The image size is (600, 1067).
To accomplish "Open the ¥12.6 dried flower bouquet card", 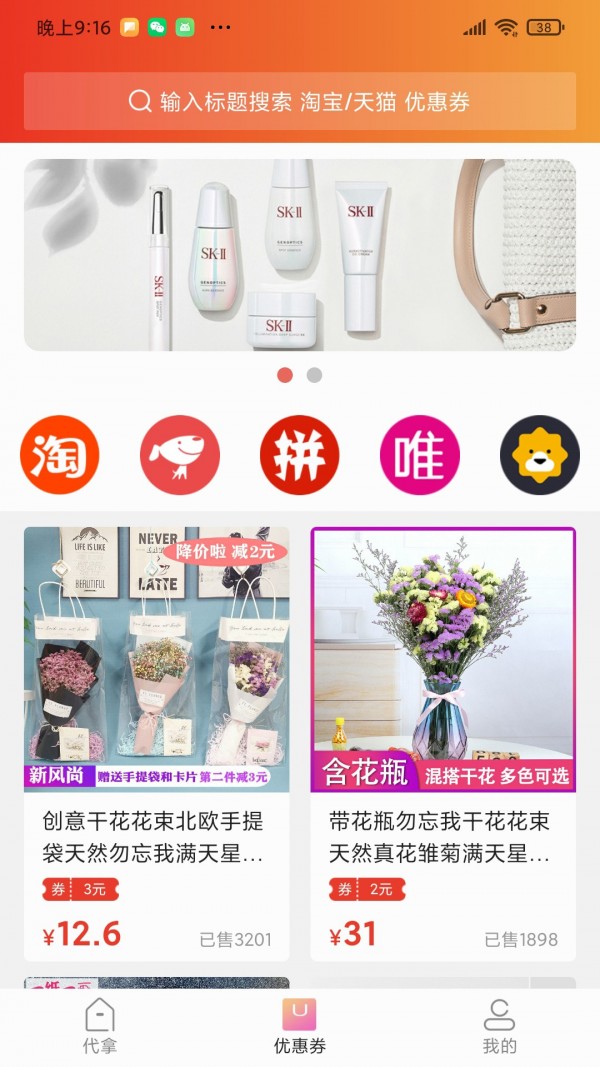I will 157,744.
